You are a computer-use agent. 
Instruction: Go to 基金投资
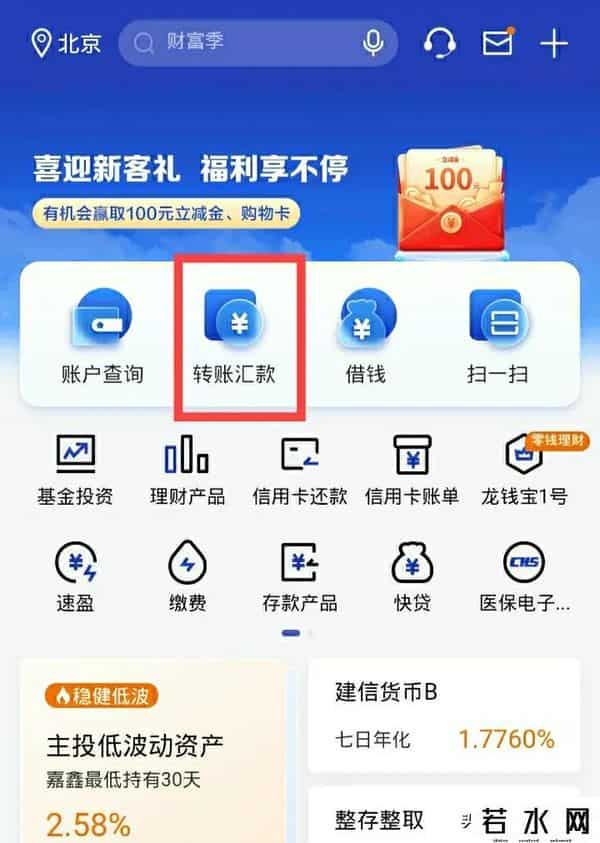tap(75, 470)
